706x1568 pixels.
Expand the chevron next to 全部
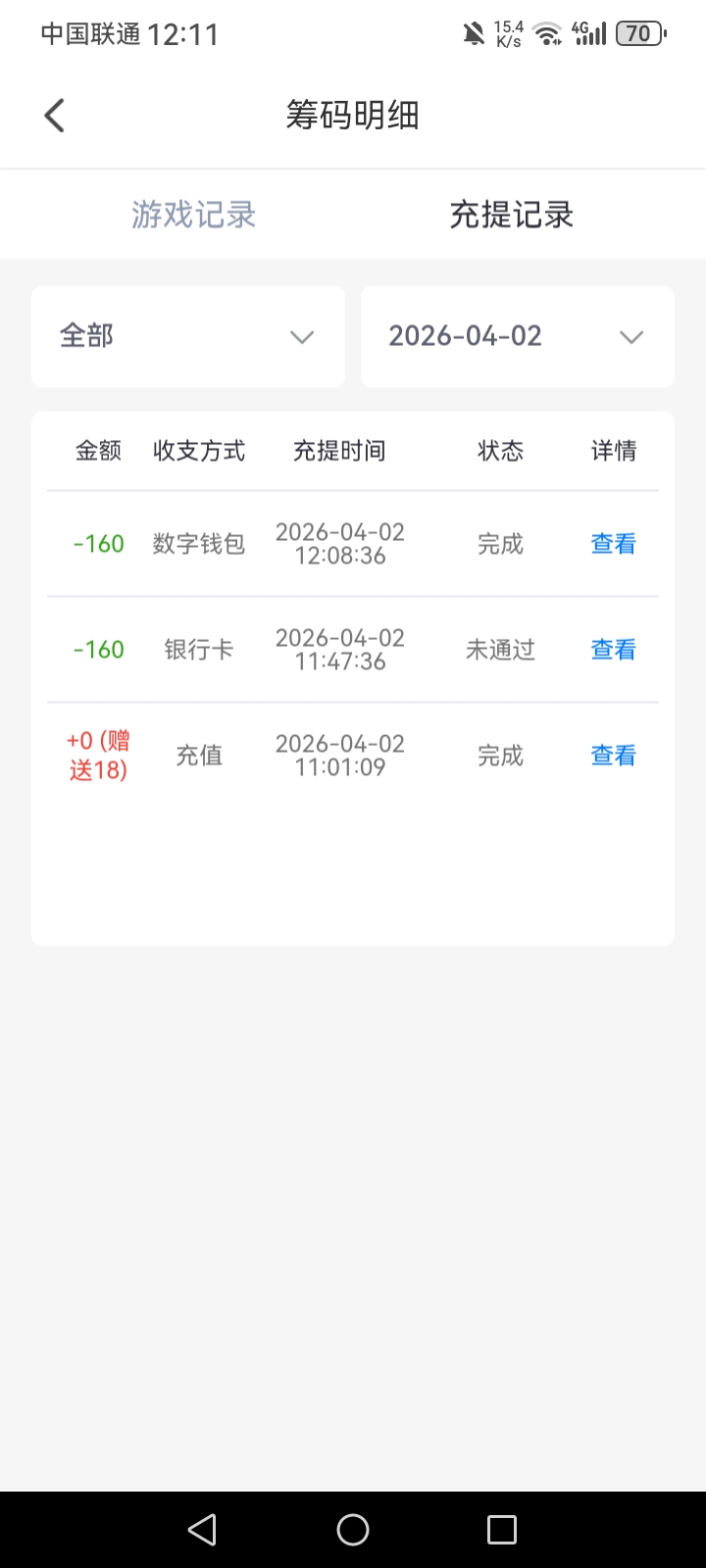click(302, 336)
